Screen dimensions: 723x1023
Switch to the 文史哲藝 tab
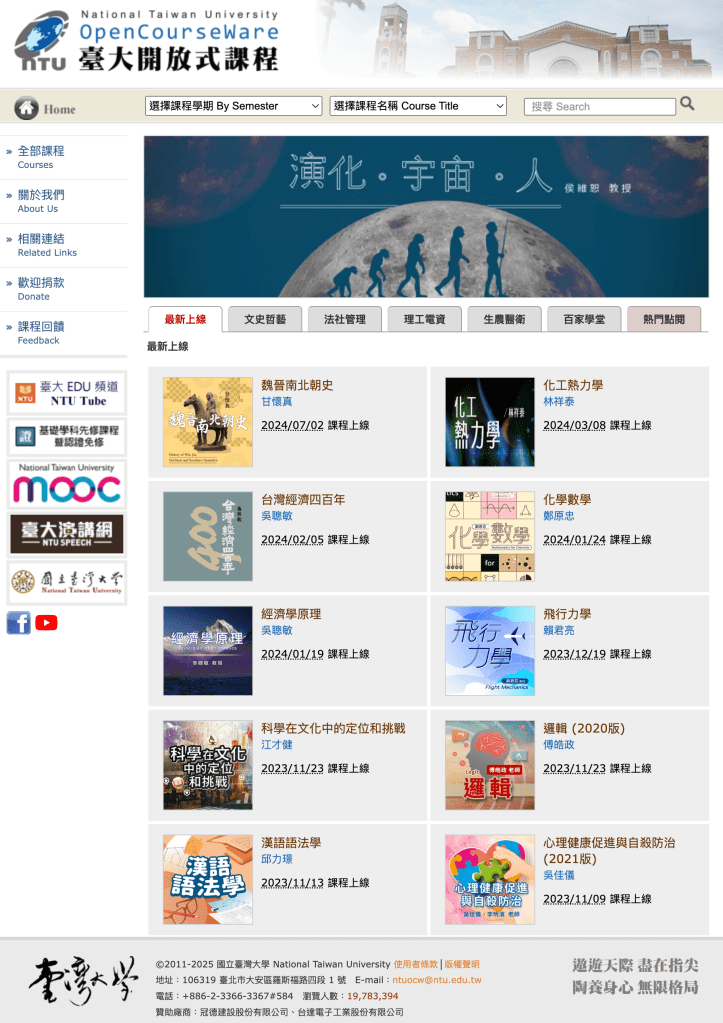(265, 319)
